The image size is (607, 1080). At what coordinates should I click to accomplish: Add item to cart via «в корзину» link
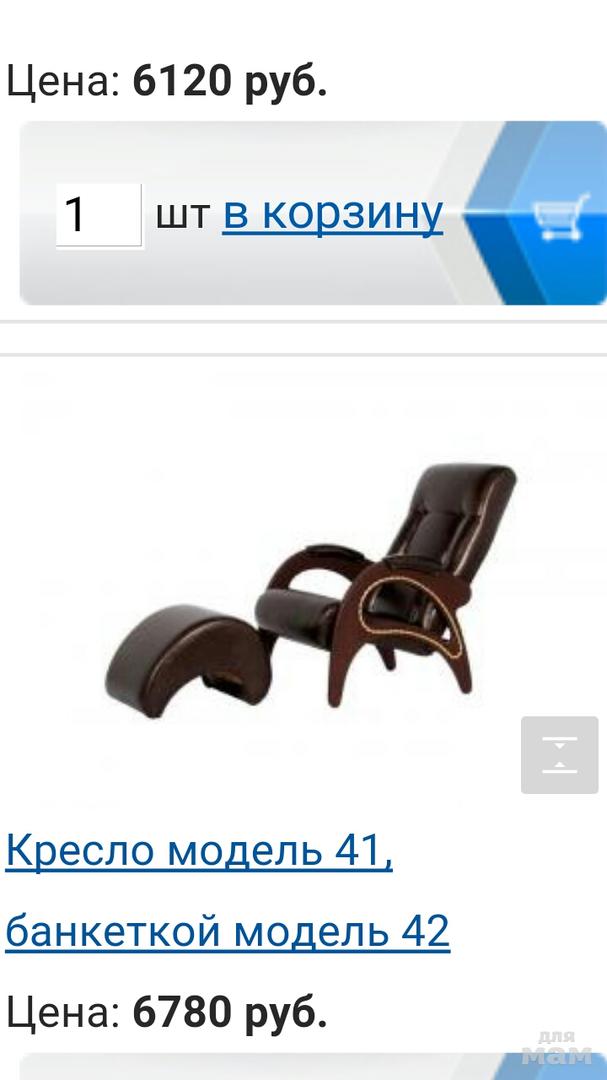332,213
